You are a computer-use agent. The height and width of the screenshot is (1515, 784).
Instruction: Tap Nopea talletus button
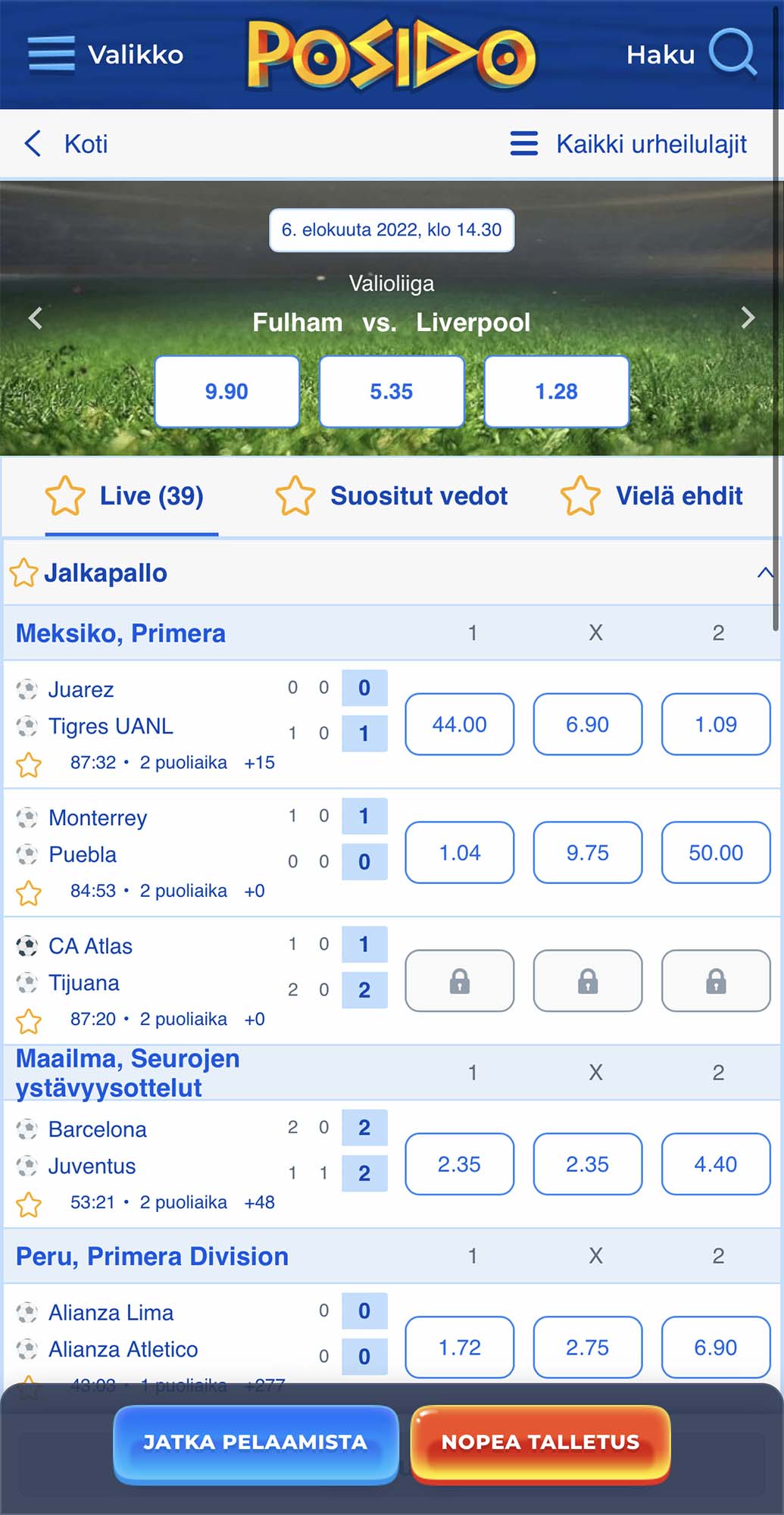point(540,1442)
